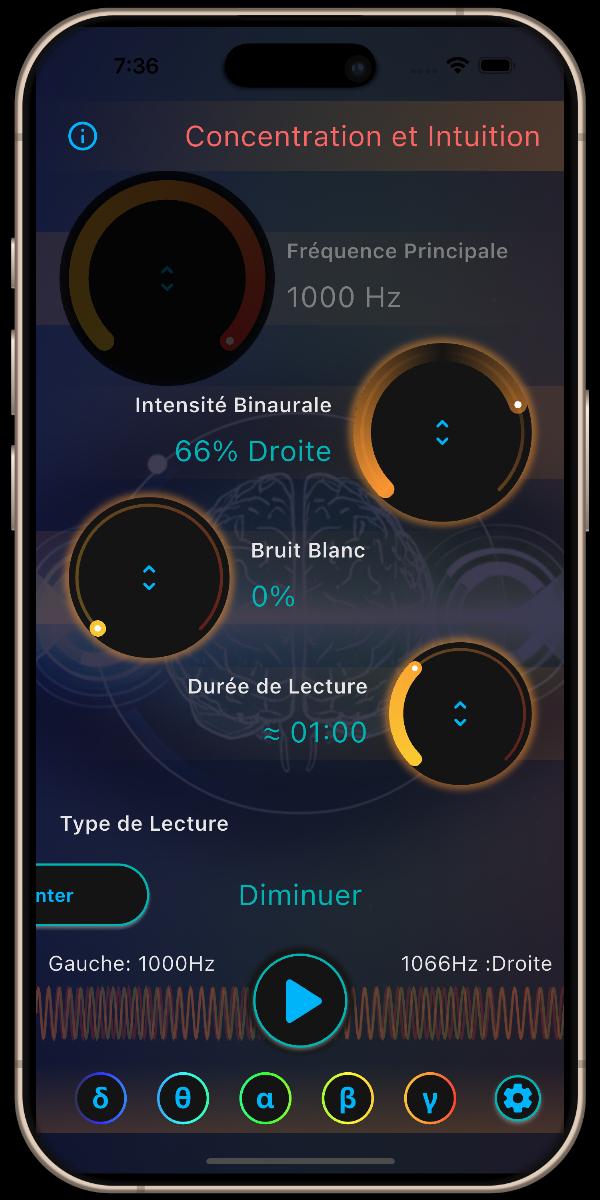Open the info icon

[x=82, y=136]
